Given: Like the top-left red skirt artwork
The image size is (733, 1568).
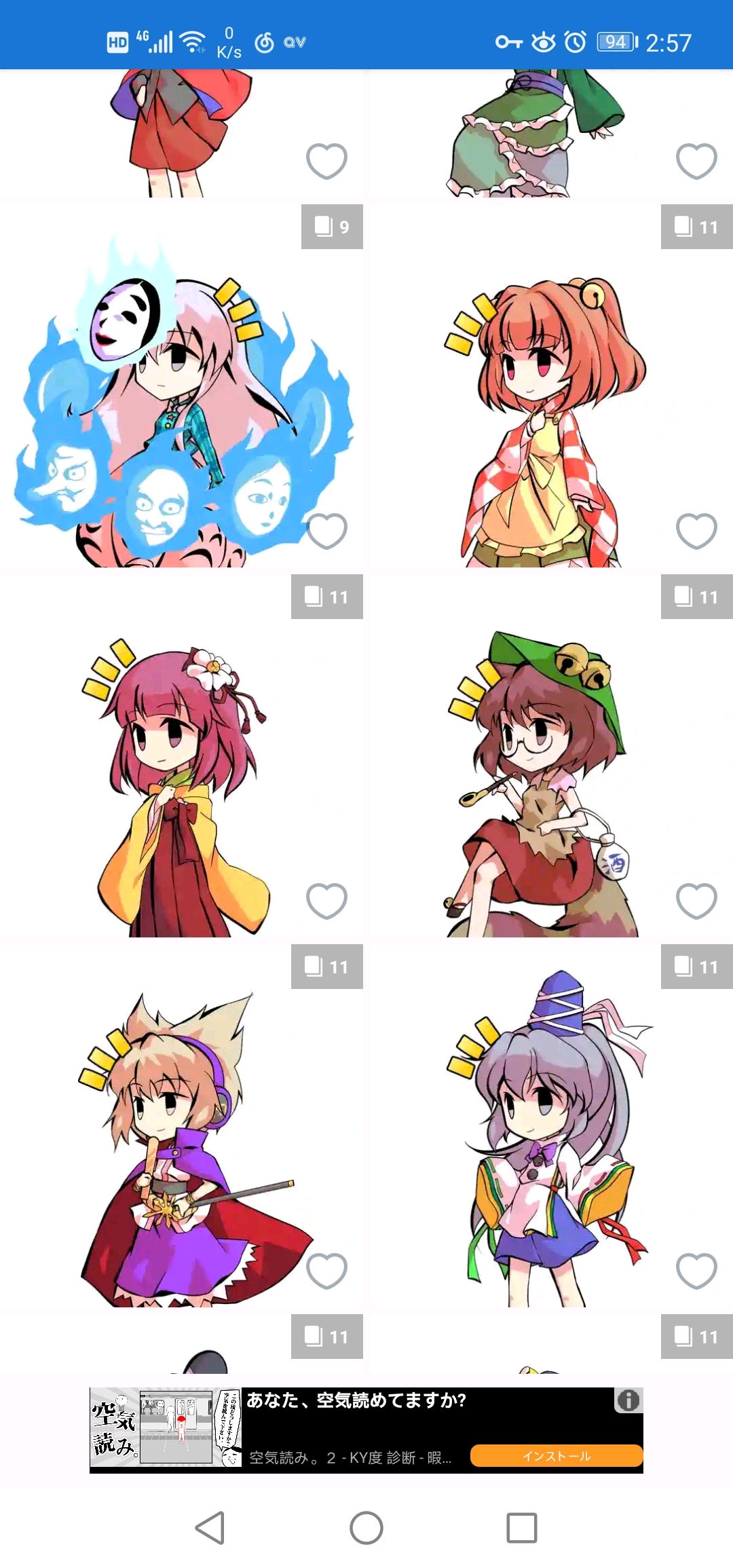Looking at the screenshot, I should click(x=326, y=161).
